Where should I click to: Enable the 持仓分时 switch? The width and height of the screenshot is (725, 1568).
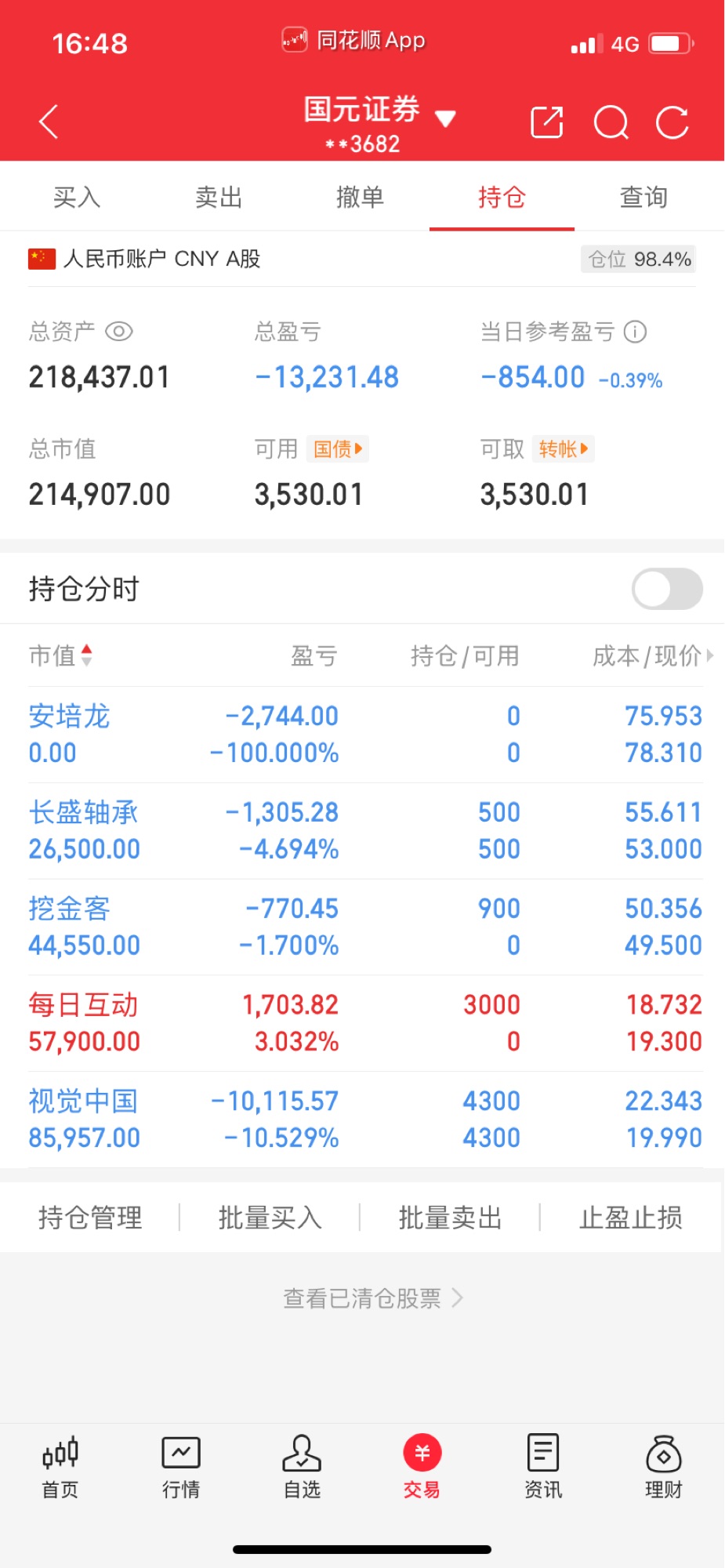tap(667, 589)
